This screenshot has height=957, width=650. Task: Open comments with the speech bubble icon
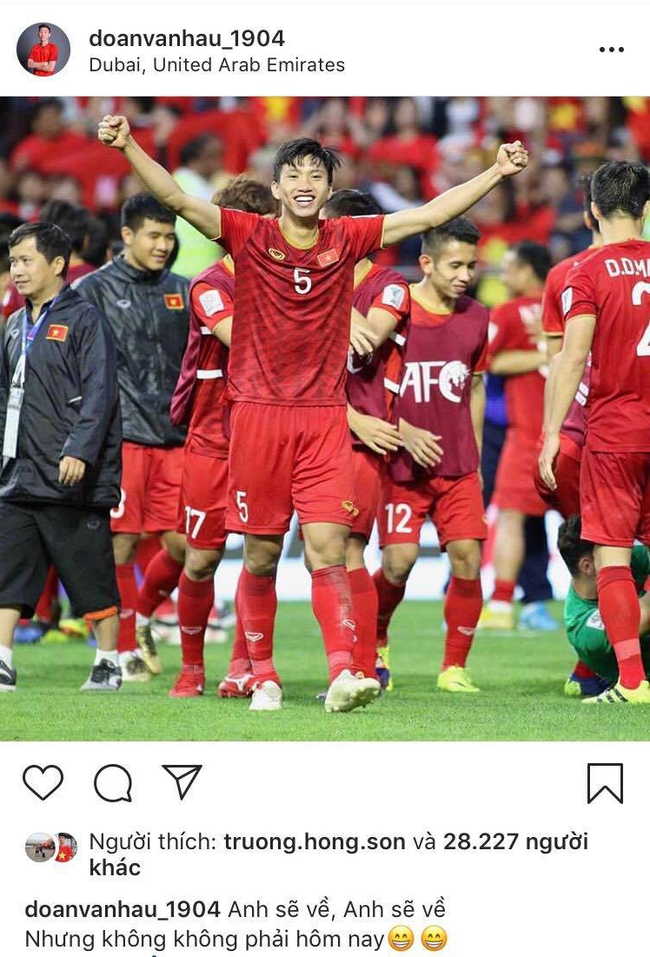click(x=113, y=782)
